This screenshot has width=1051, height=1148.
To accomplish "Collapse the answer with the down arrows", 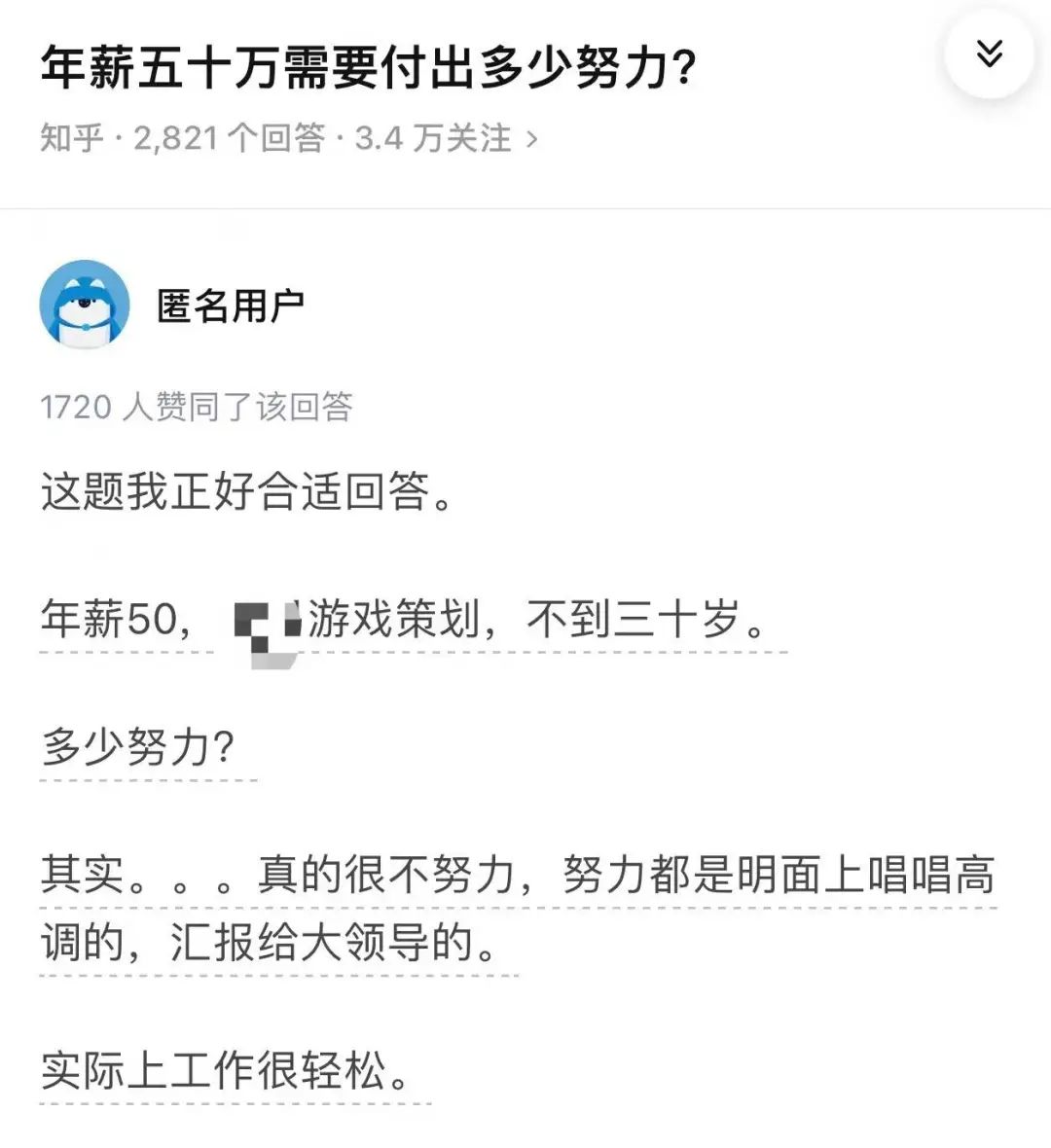I will click(989, 55).
